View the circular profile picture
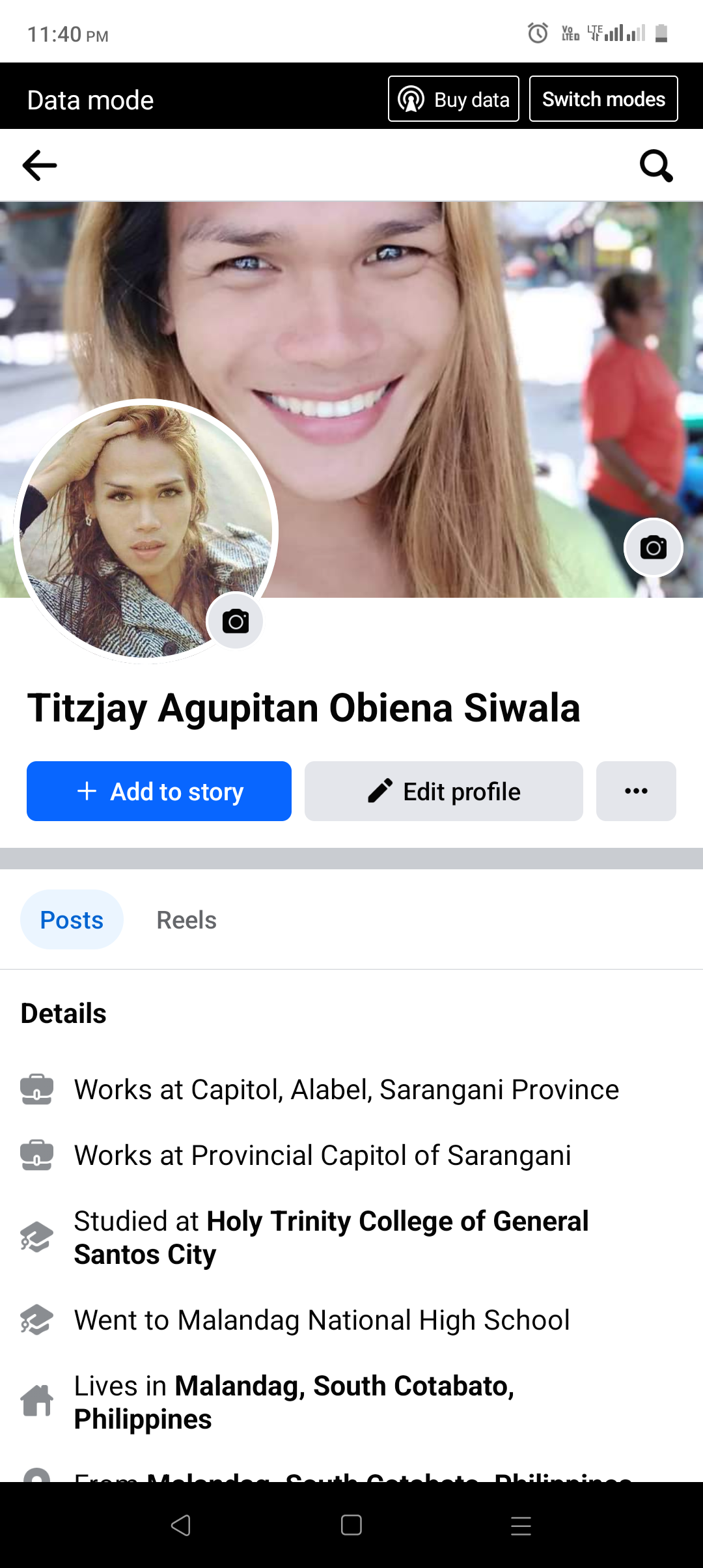This screenshot has width=703, height=1568. tap(146, 531)
